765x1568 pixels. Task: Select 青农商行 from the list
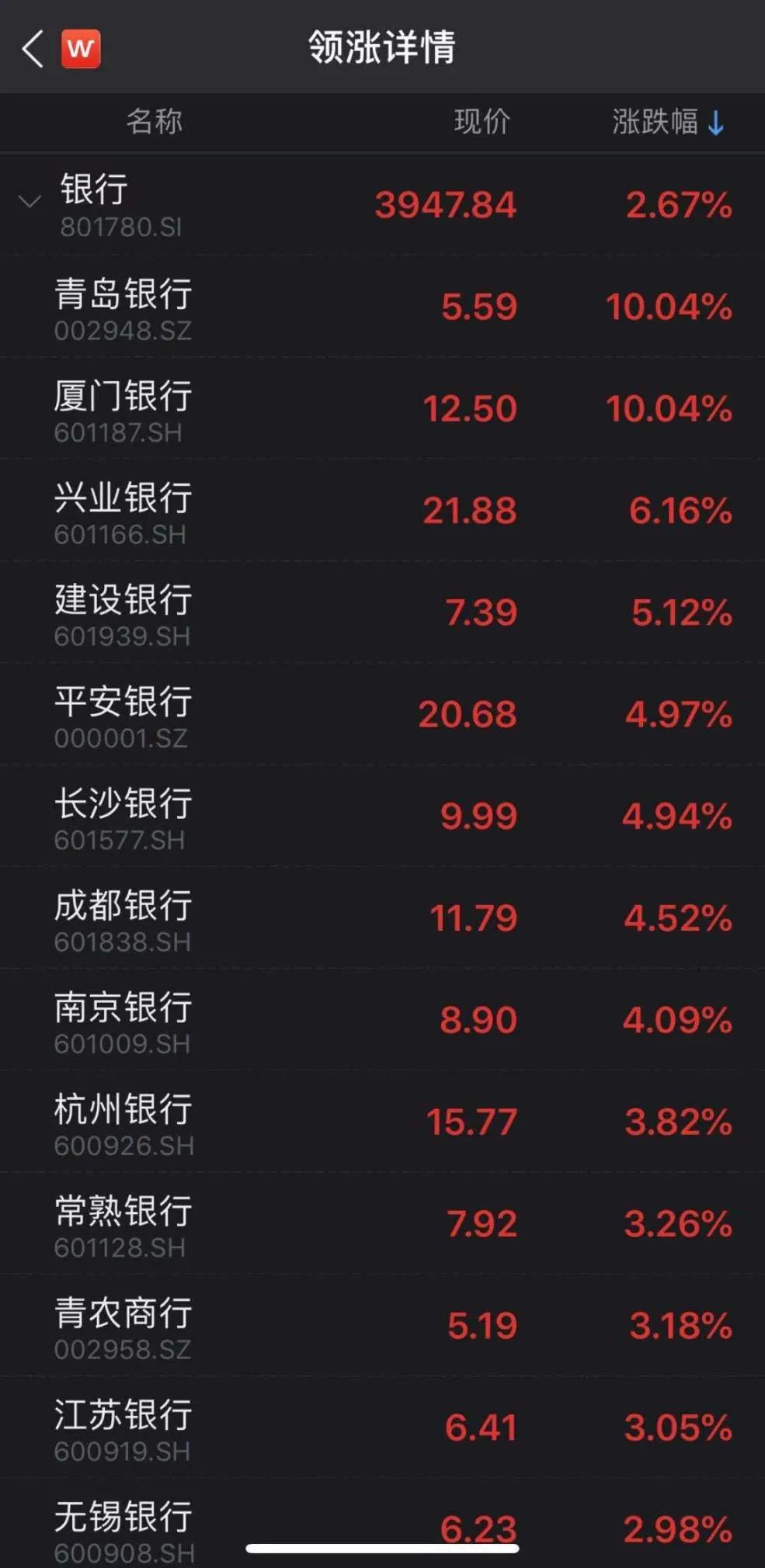[123, 1325]
